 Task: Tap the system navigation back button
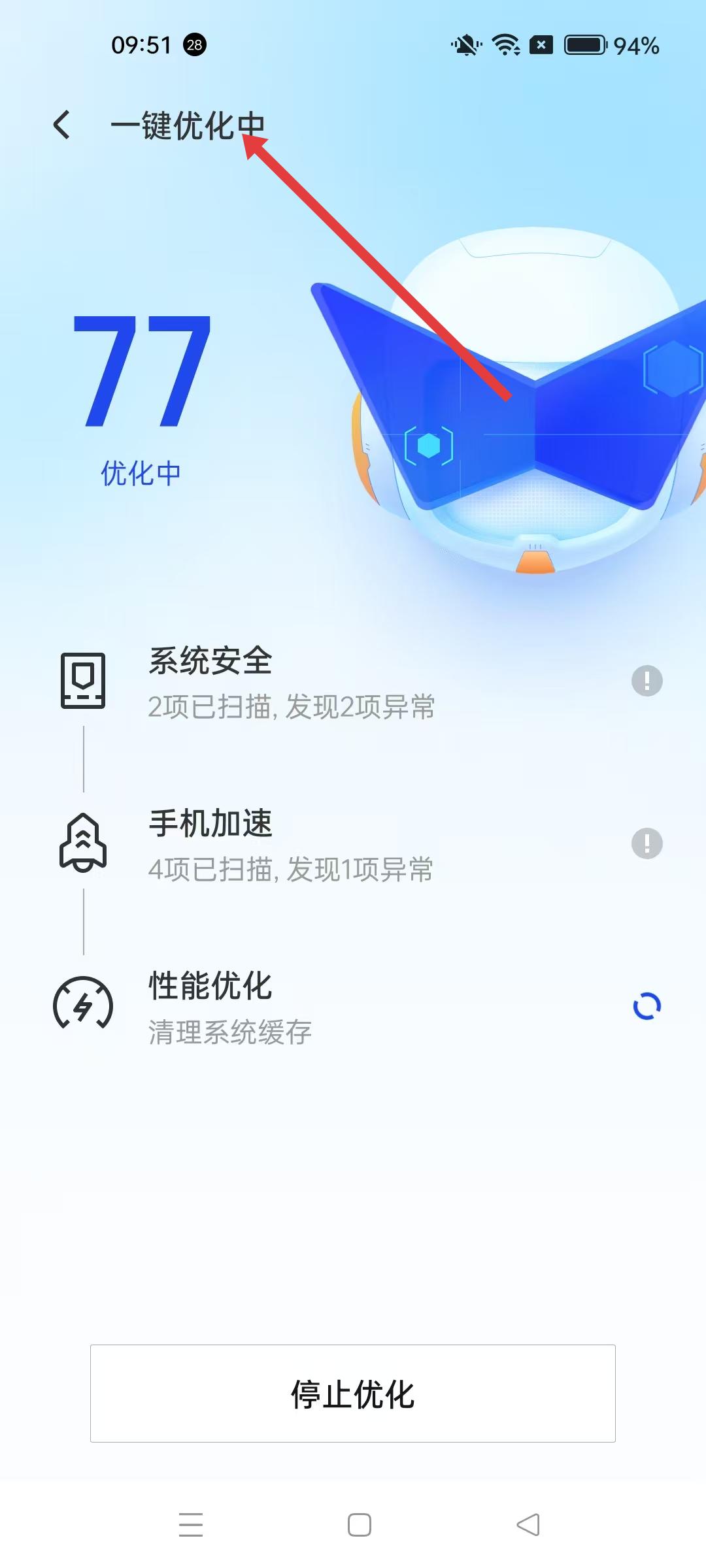[528, 1525]
